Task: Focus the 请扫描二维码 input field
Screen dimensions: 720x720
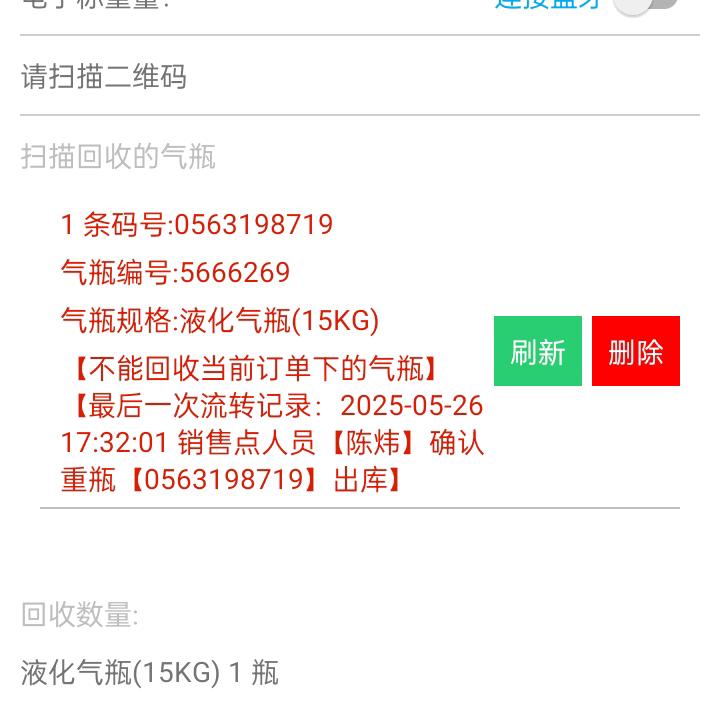Action: tap(358, 77)
